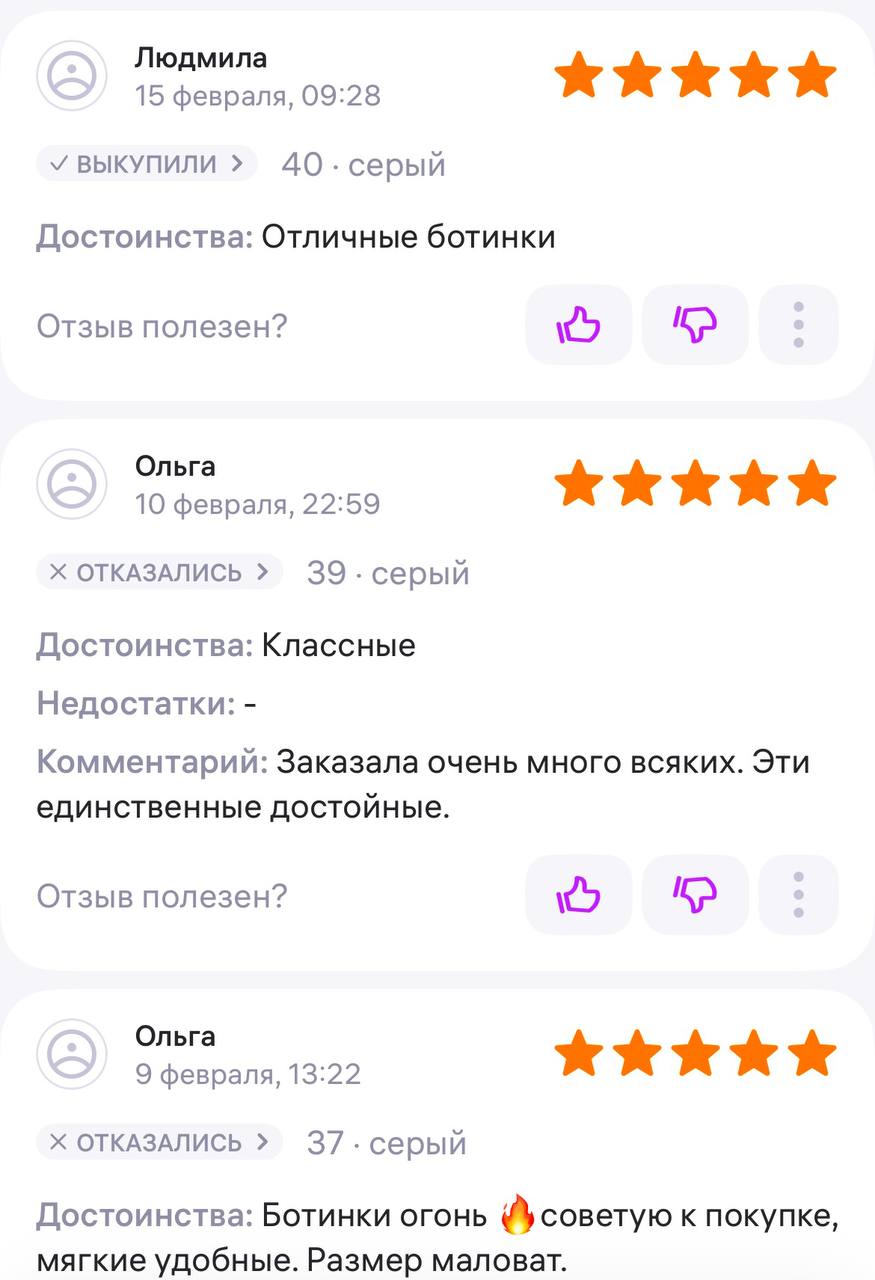The image size is (875, 1280).
Task: Like Людмила's review with thumbs up
Action: [578, 325]
